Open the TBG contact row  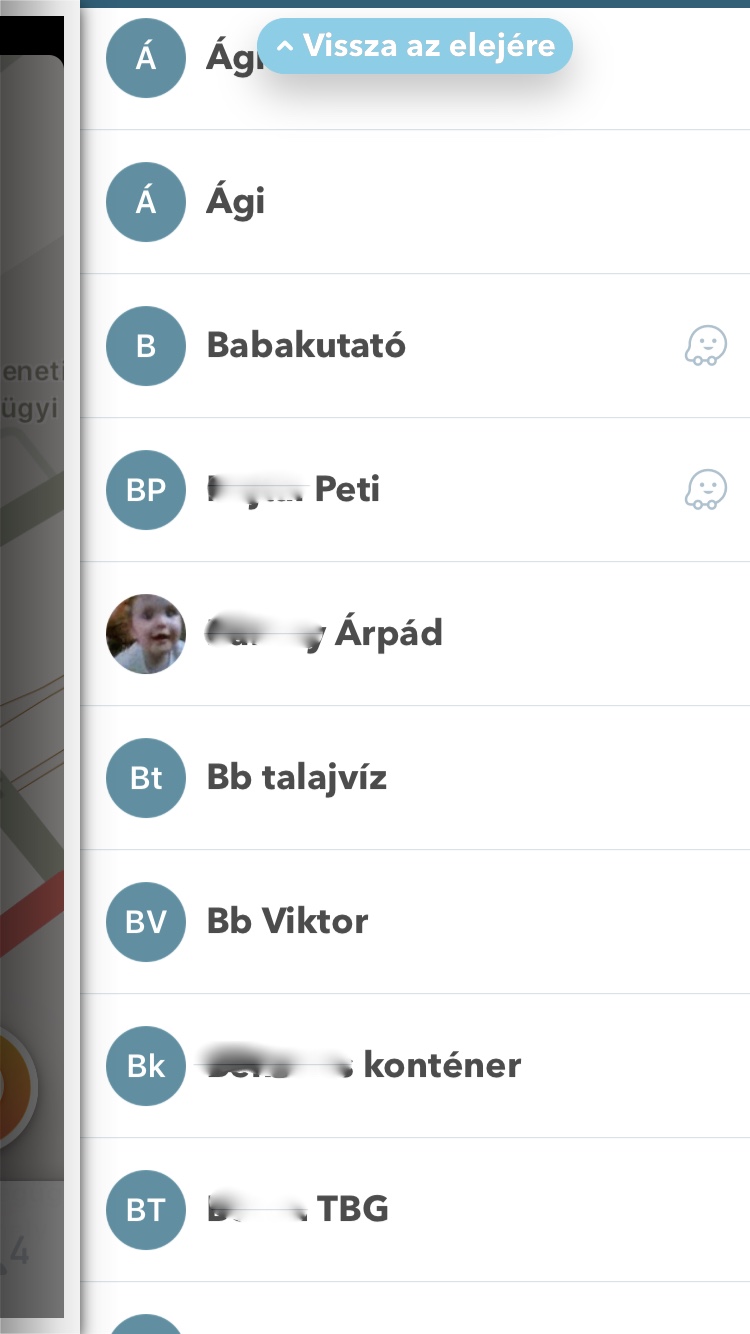(x=415, y=1210)
